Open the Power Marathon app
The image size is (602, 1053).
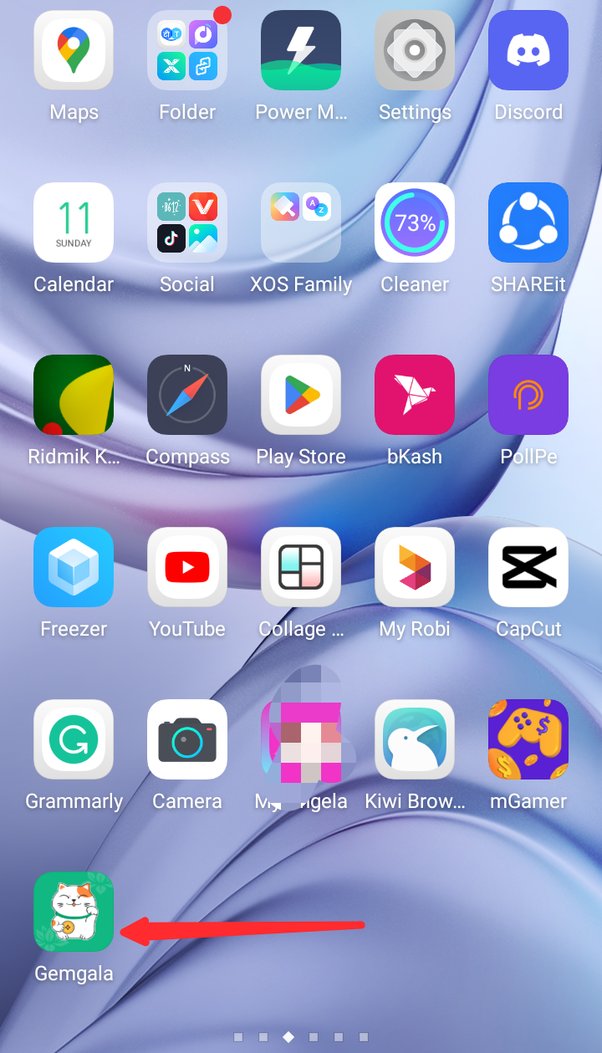[301, 51]
